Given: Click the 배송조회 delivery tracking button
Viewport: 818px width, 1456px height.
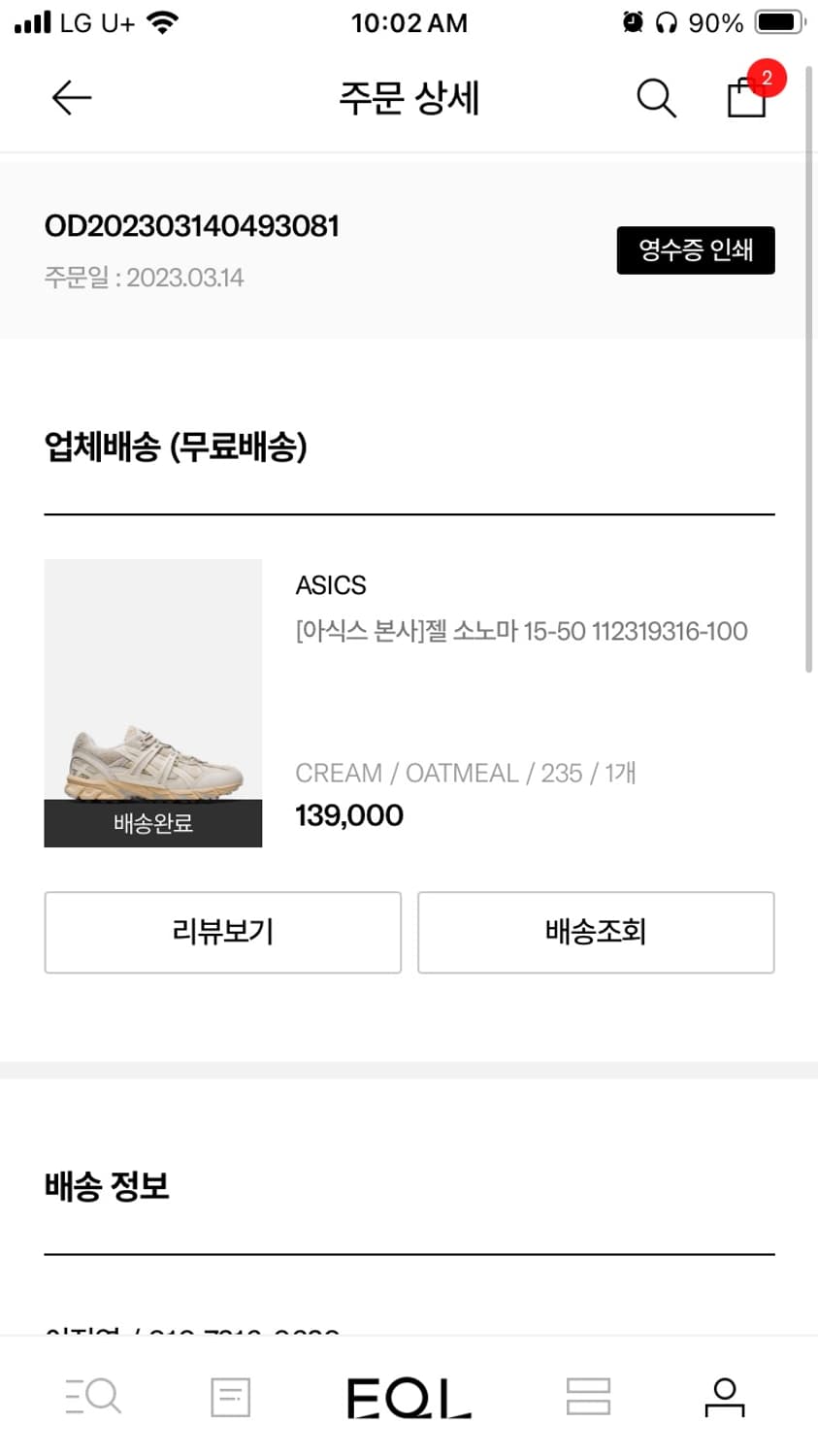Looking at the screenshot, I should pyautogui.click(x=595, y=932).
